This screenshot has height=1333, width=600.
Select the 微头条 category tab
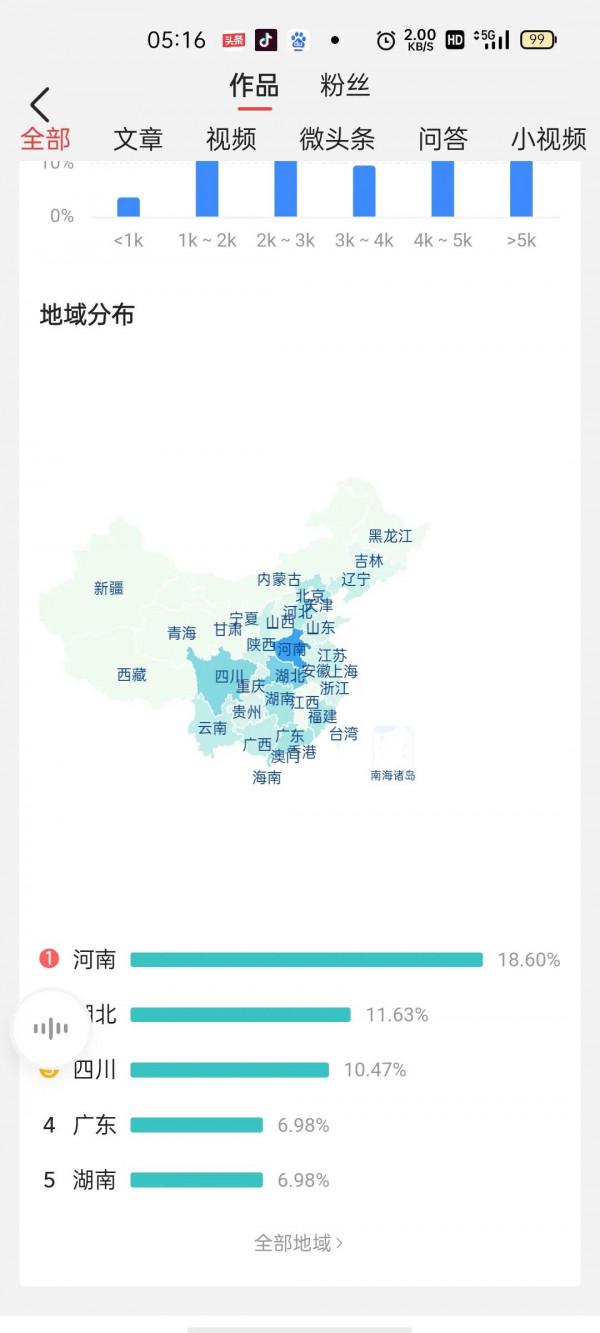[x=337, y=139]
